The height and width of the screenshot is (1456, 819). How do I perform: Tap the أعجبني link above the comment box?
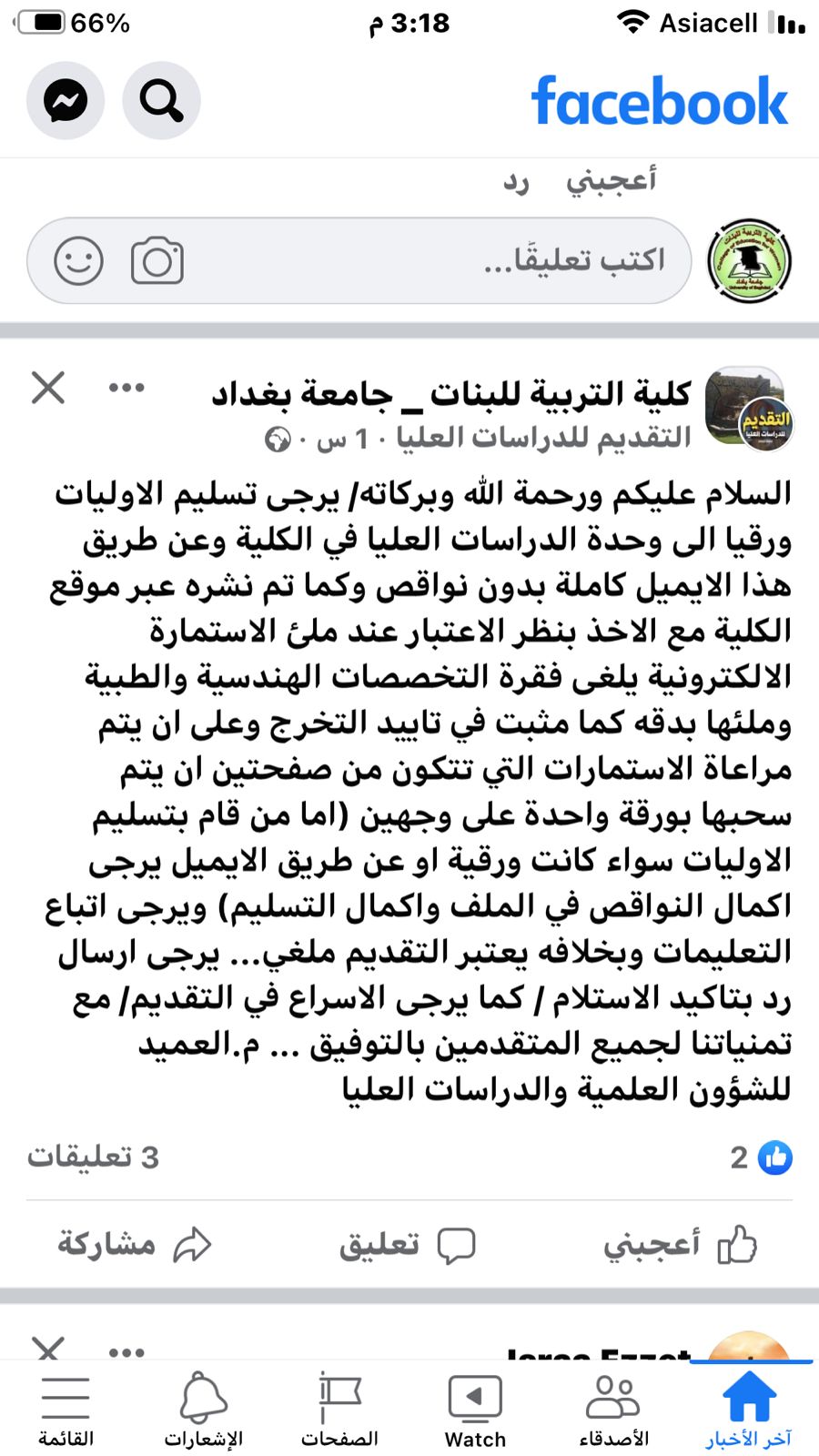[x=611, y=181]
